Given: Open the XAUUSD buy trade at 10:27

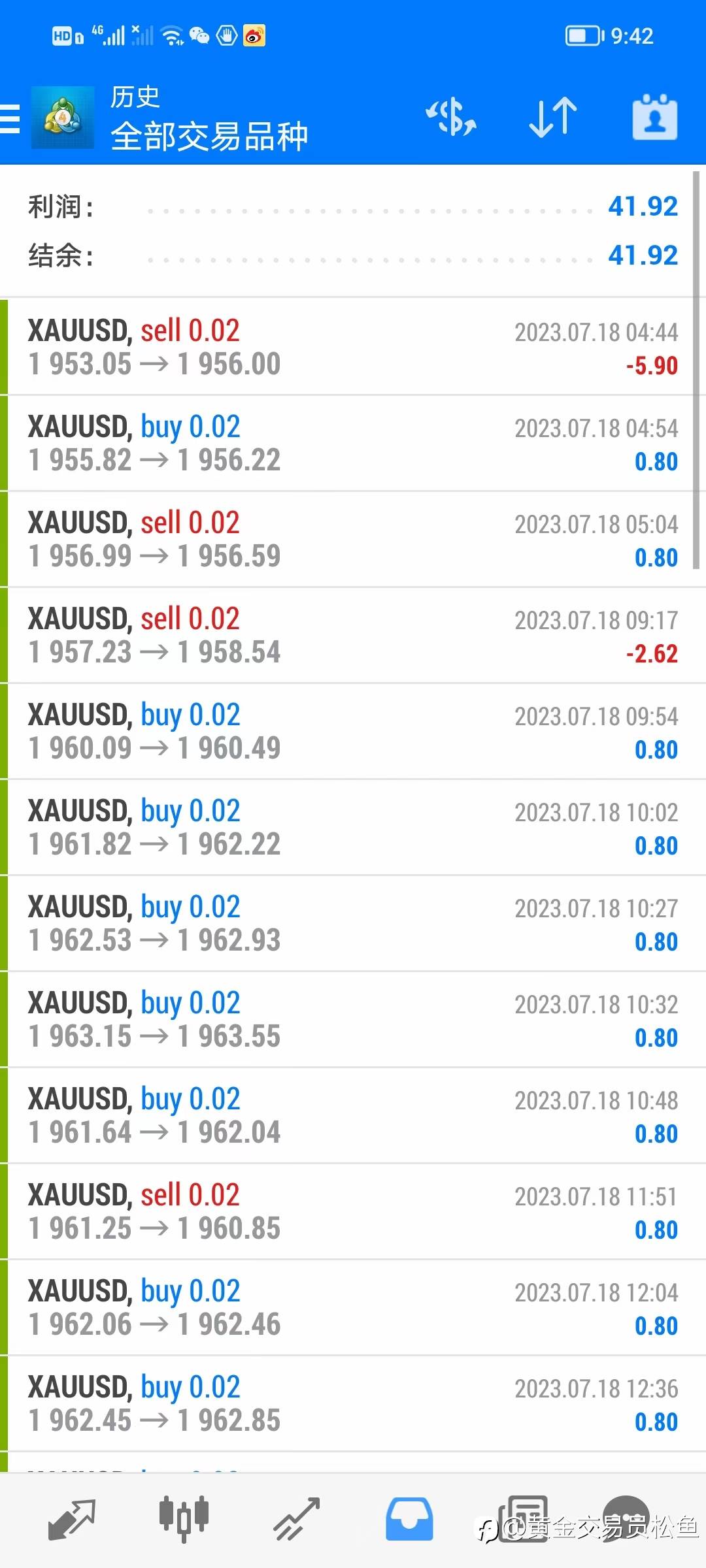Looking at the screenshot, I should [x=353, y=923].
